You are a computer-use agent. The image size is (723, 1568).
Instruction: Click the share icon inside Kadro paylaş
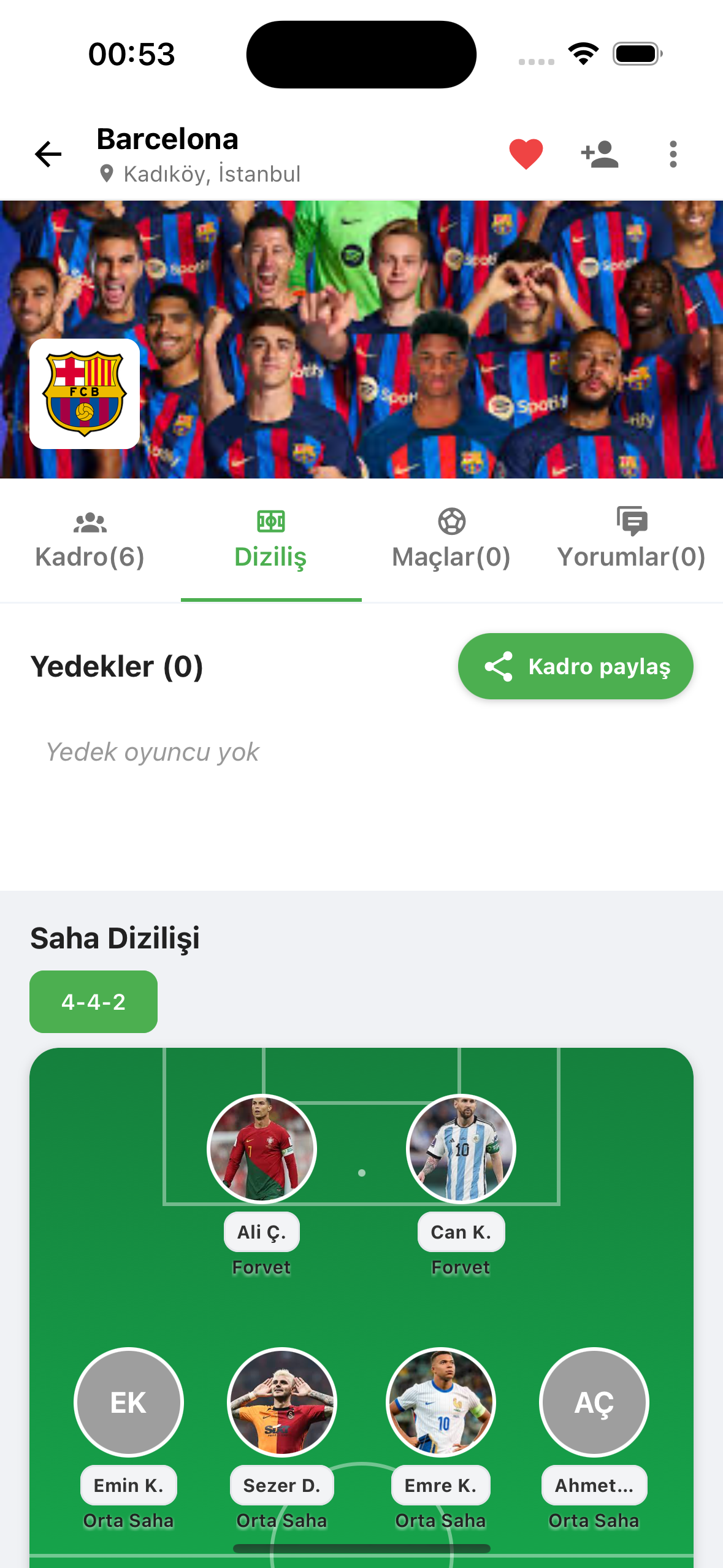pyautogui.click(x=500, y=666)
